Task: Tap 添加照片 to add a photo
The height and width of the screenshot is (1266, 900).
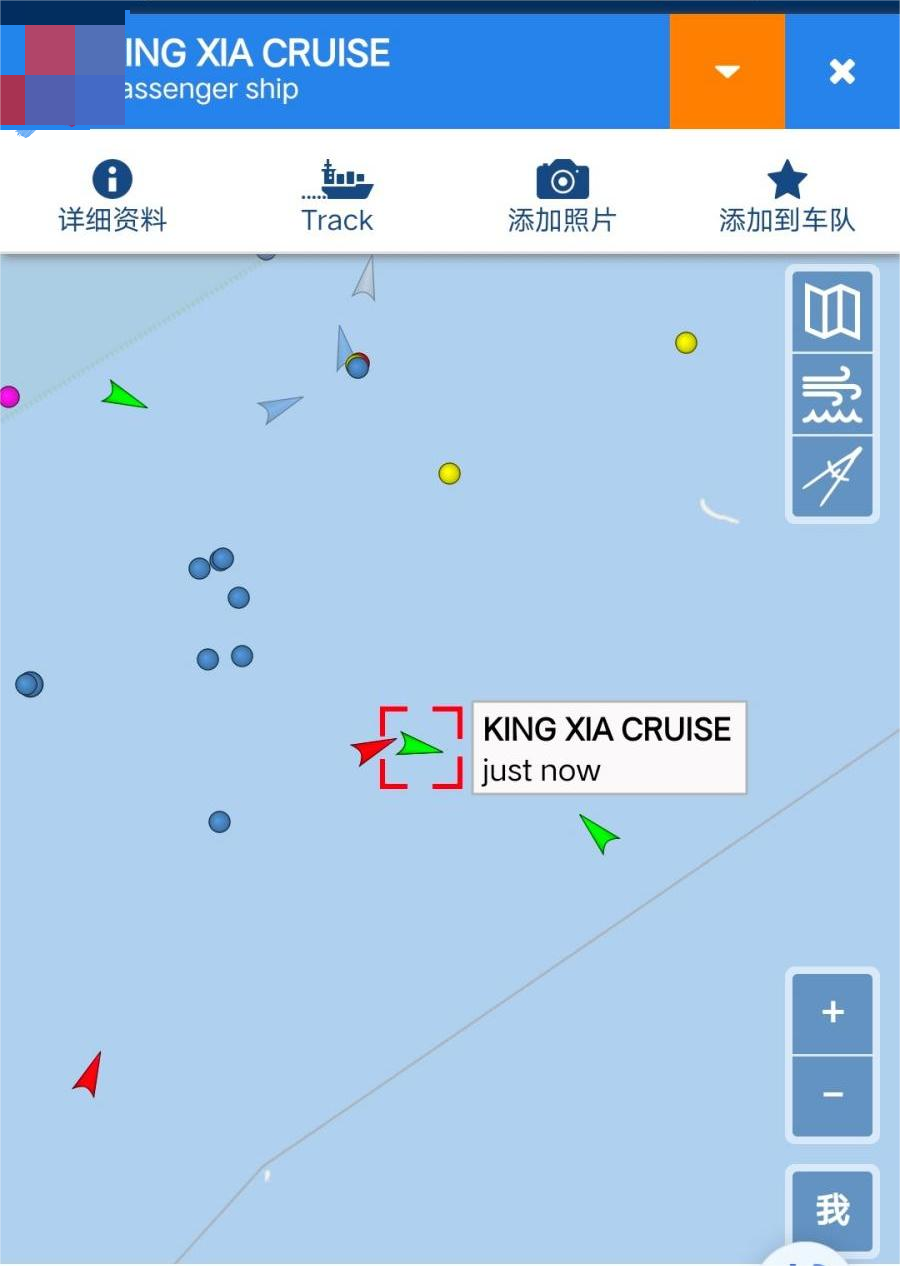Action: click(x=562, y=197)
